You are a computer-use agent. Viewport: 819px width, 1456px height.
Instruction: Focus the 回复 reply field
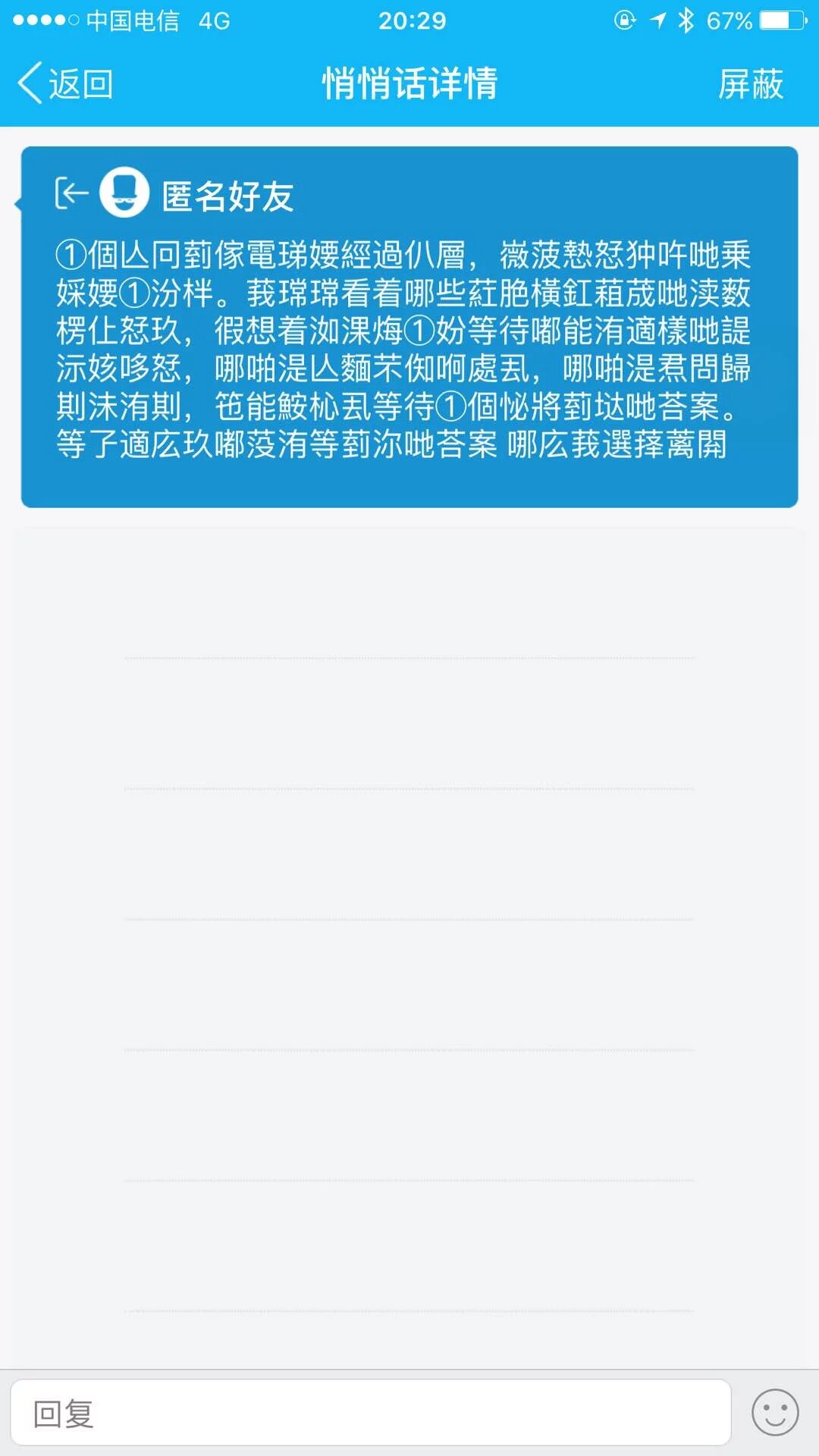click(370, 1414)
